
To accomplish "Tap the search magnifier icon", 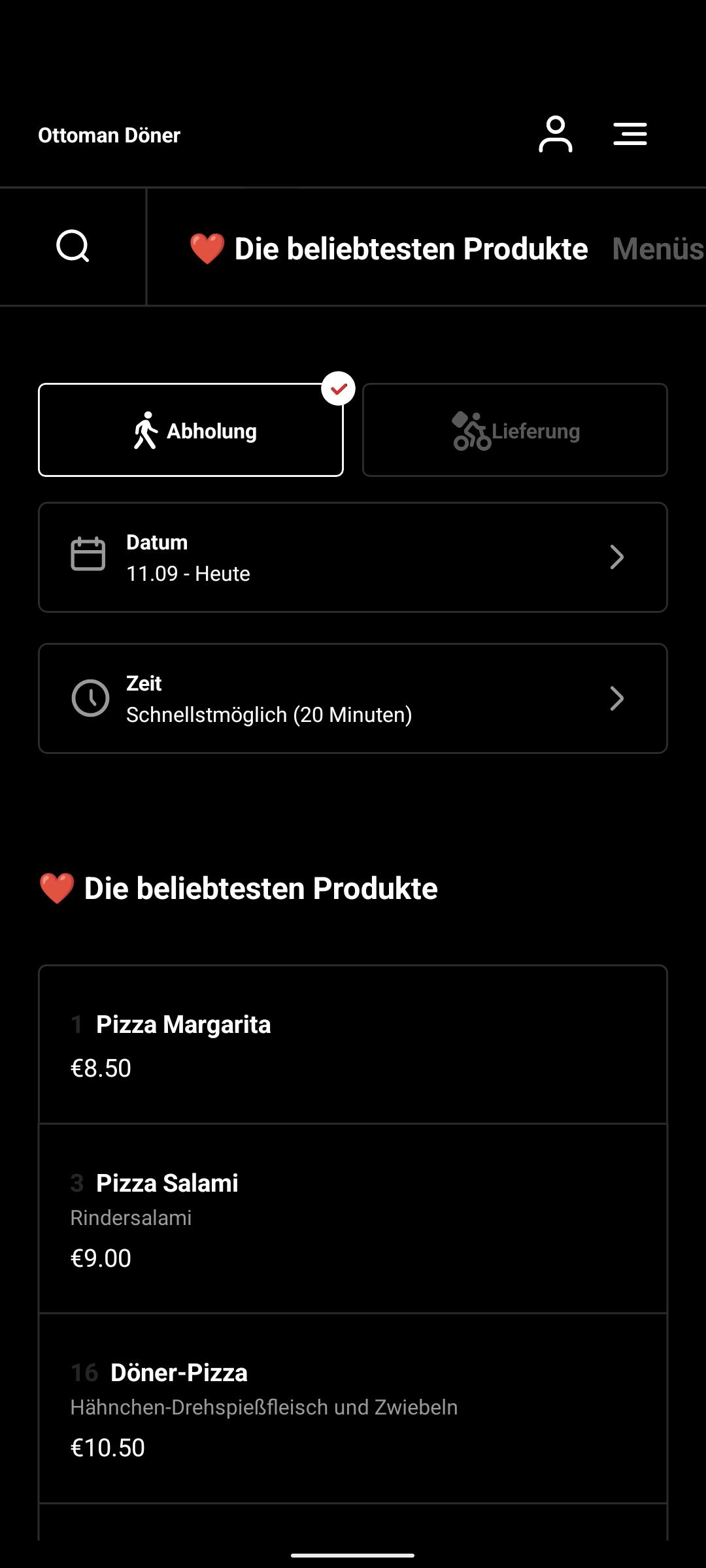I will click(x=73, y=246).
